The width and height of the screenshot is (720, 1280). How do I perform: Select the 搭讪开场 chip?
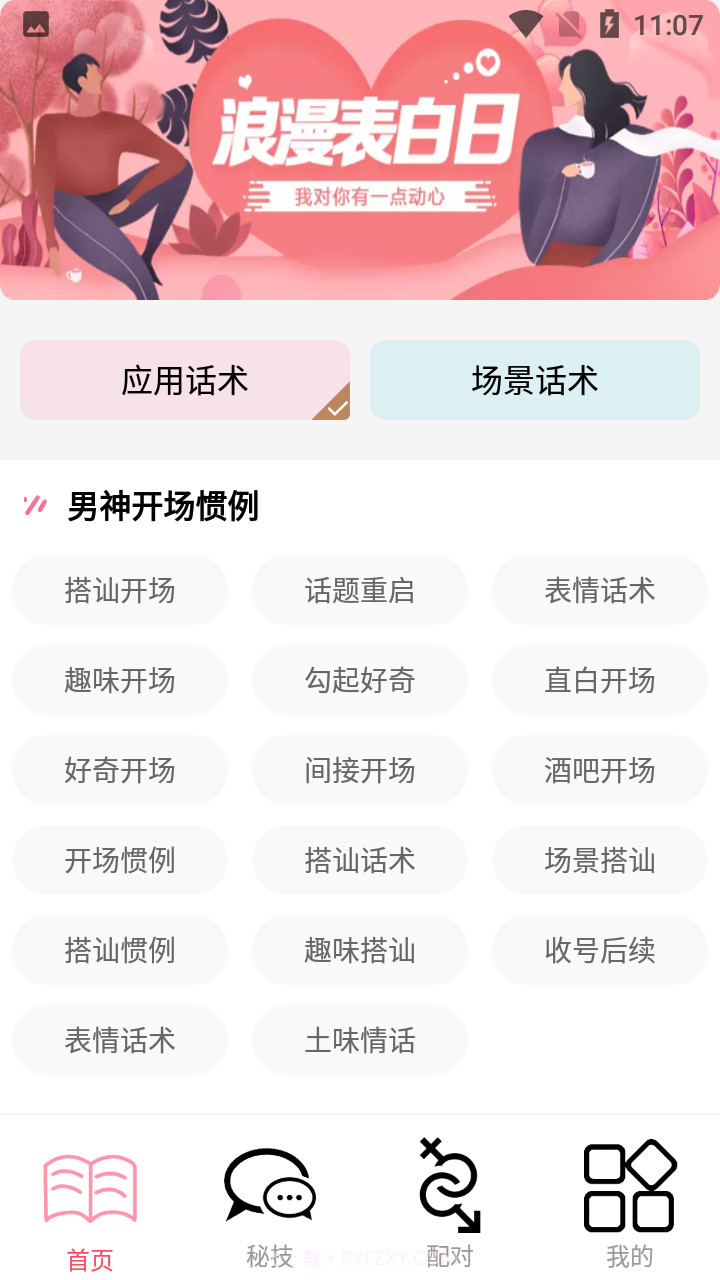pyautogui.click(x=120, y=590)
